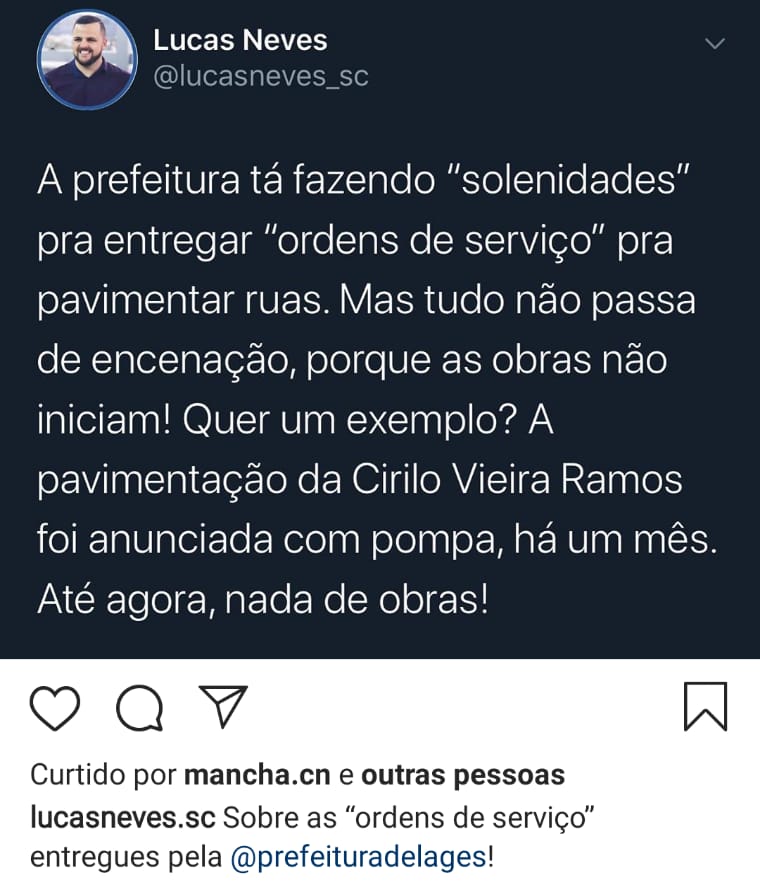The width and height of the screenshot is (760, 890).
Task: View outras pessoas who liked
Action: (463, 775)
